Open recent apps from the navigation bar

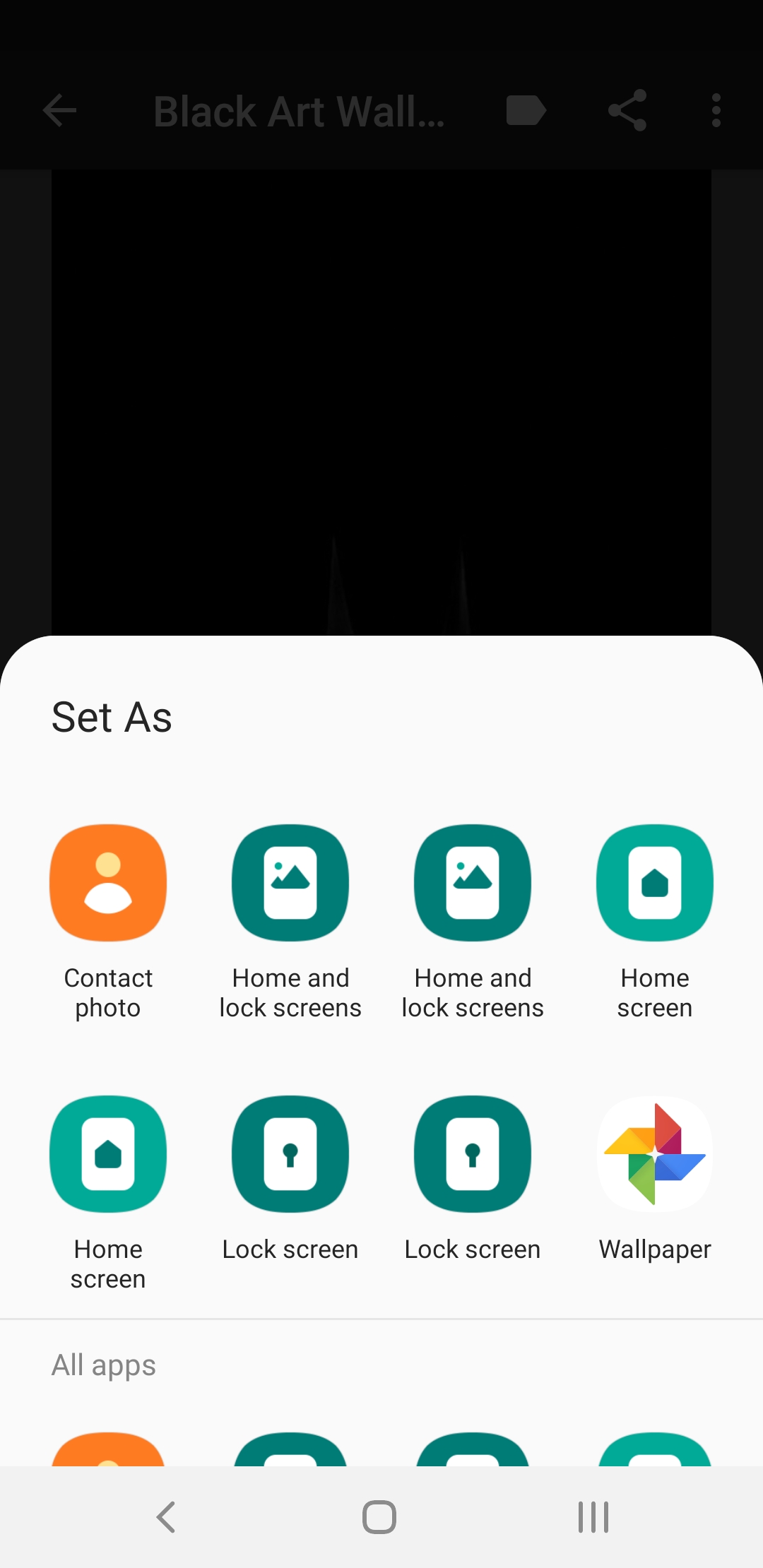tap(591, 1516)
